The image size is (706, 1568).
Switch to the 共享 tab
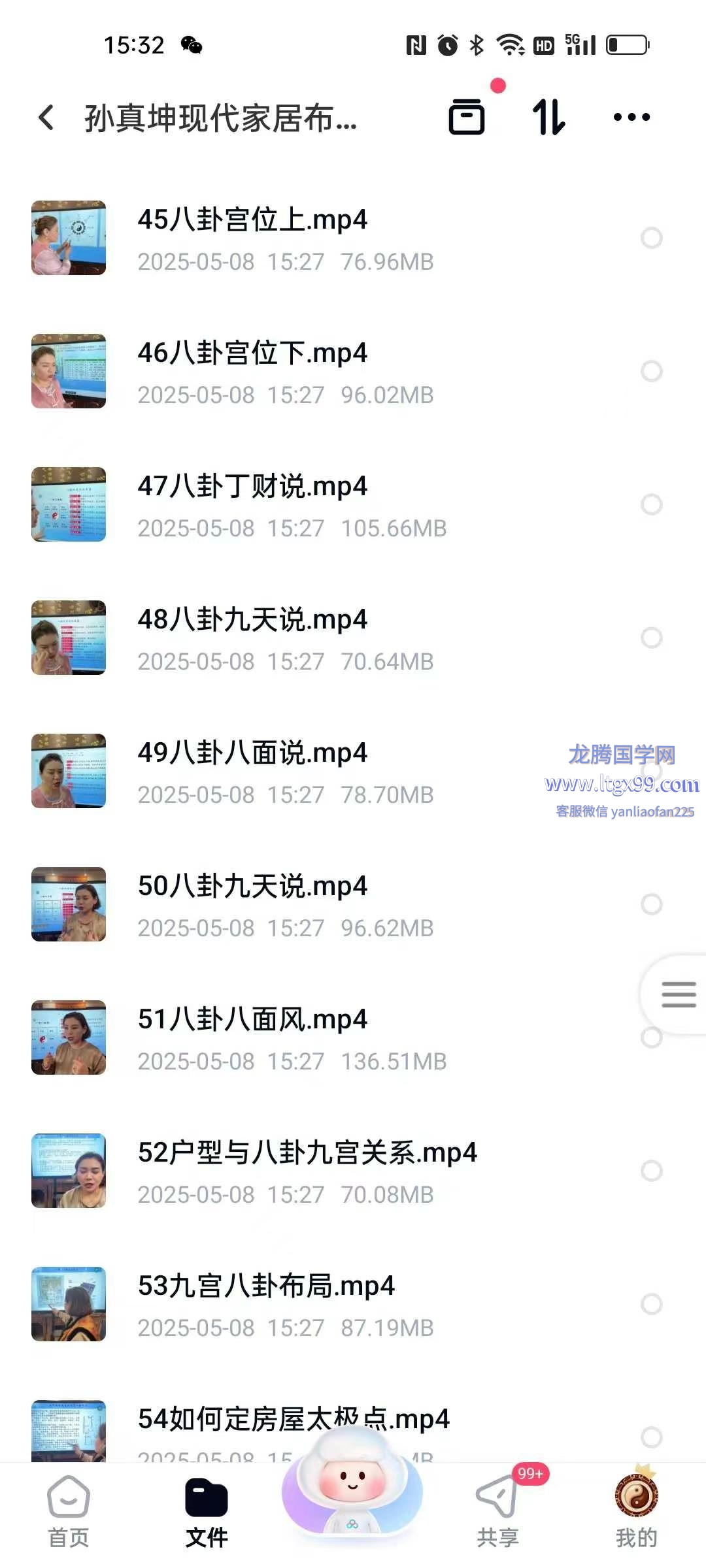point(497,1511)
